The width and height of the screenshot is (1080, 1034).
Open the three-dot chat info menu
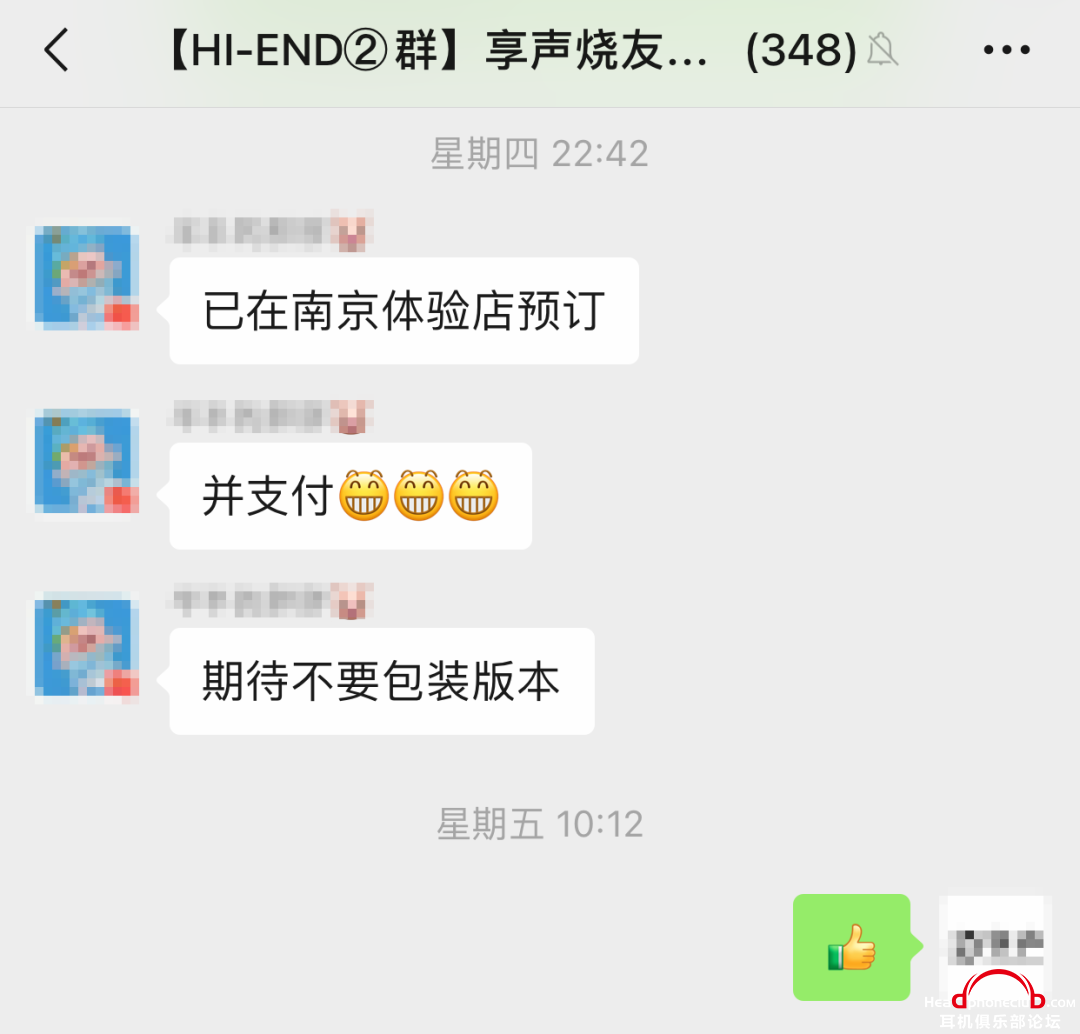[x=1006, y=50]
